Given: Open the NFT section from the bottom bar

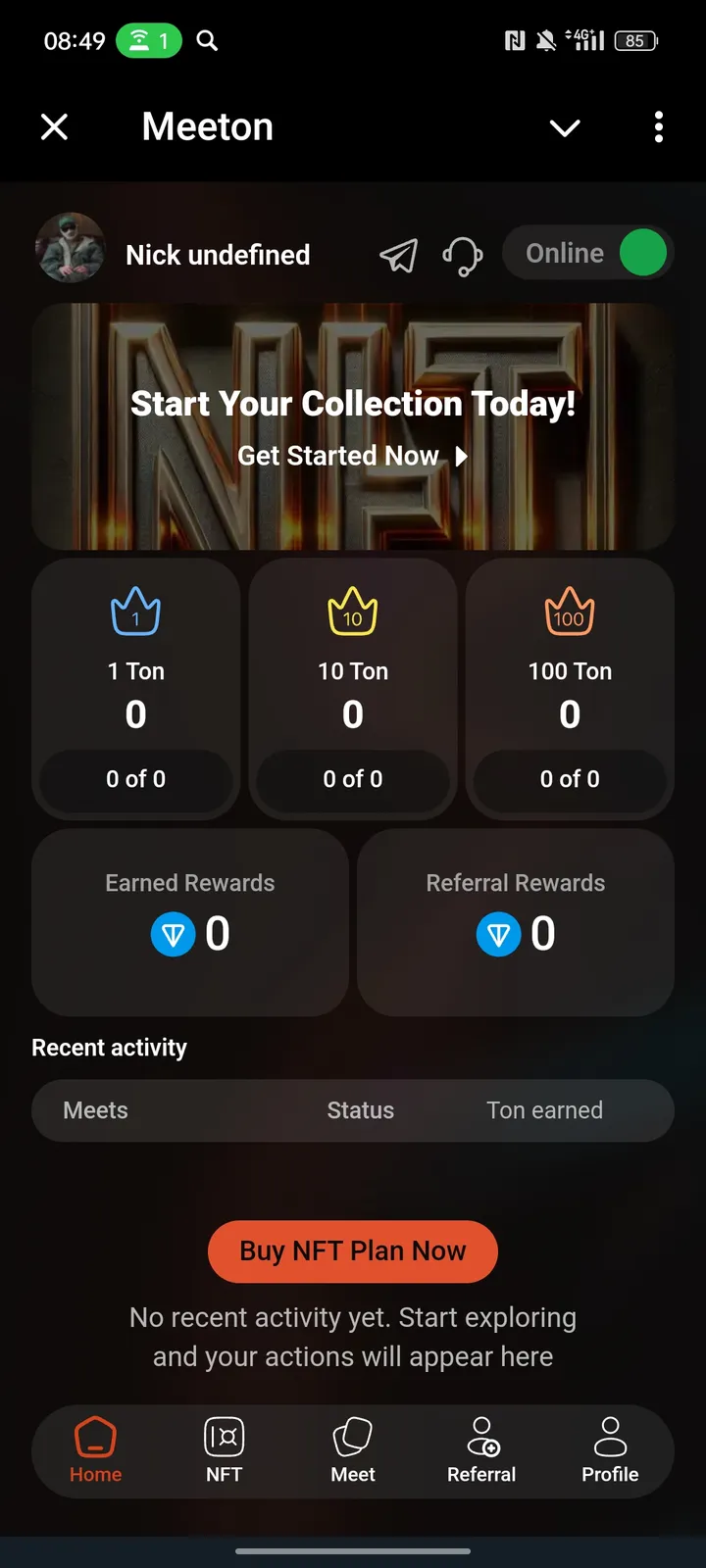Looking at the screenshot, I should point(224,1450).
